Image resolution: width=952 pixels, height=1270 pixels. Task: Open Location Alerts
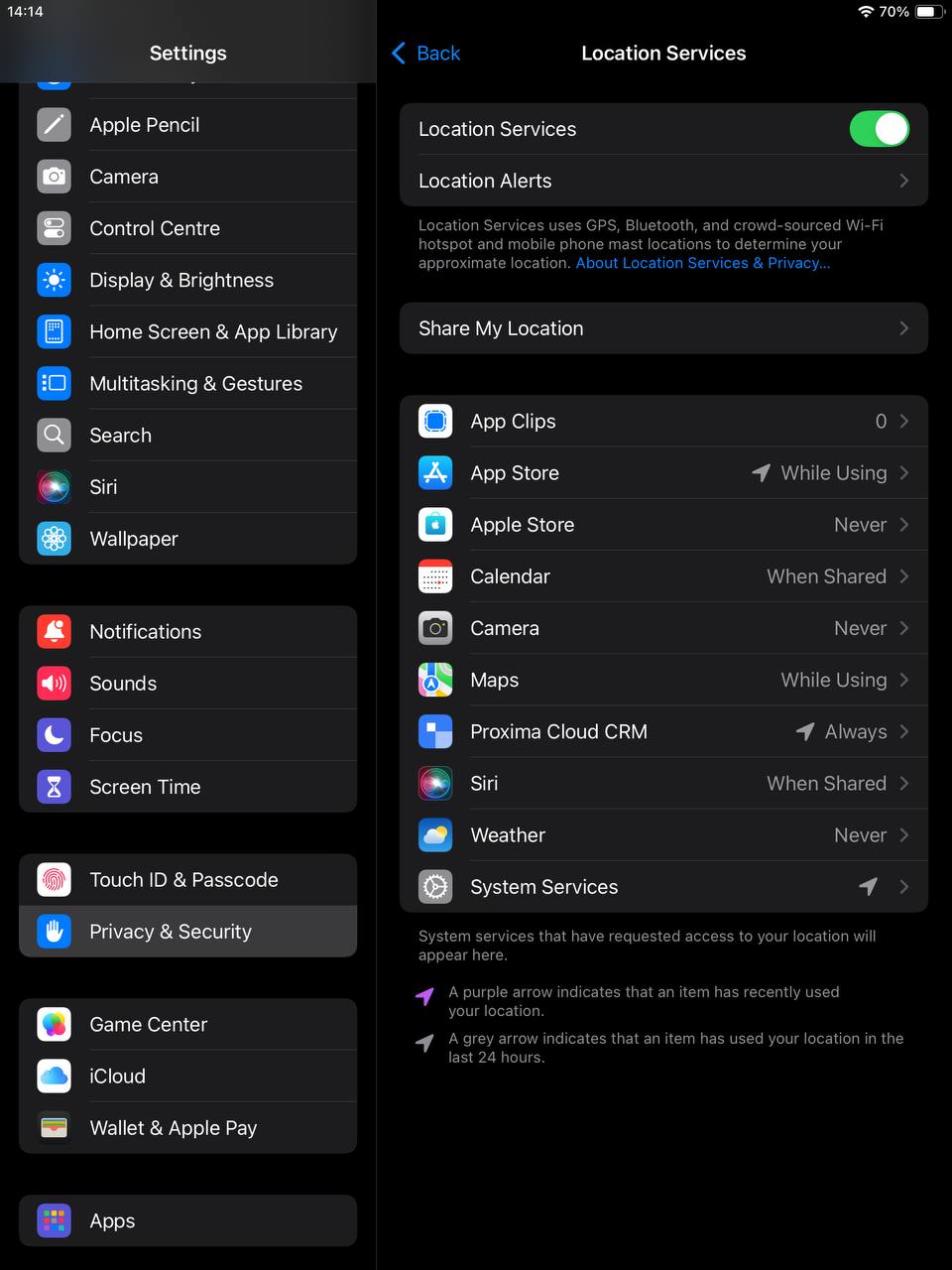662,181
